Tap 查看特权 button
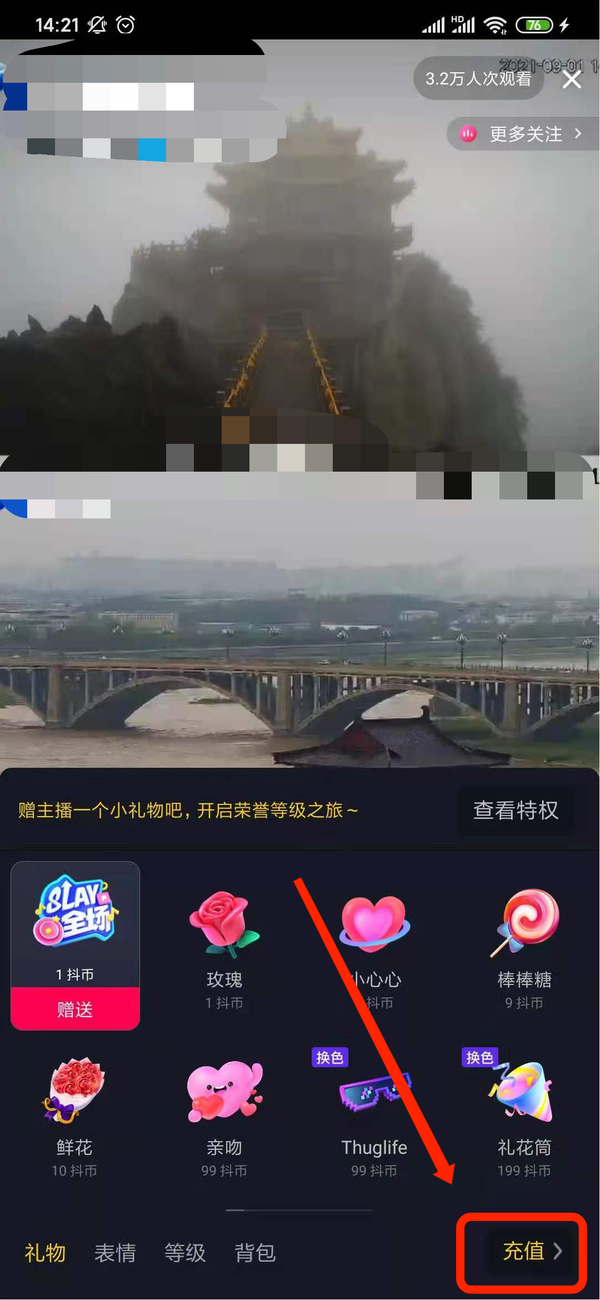The height and width of the screenshot is (1300, 600). [x=515, y=810]
